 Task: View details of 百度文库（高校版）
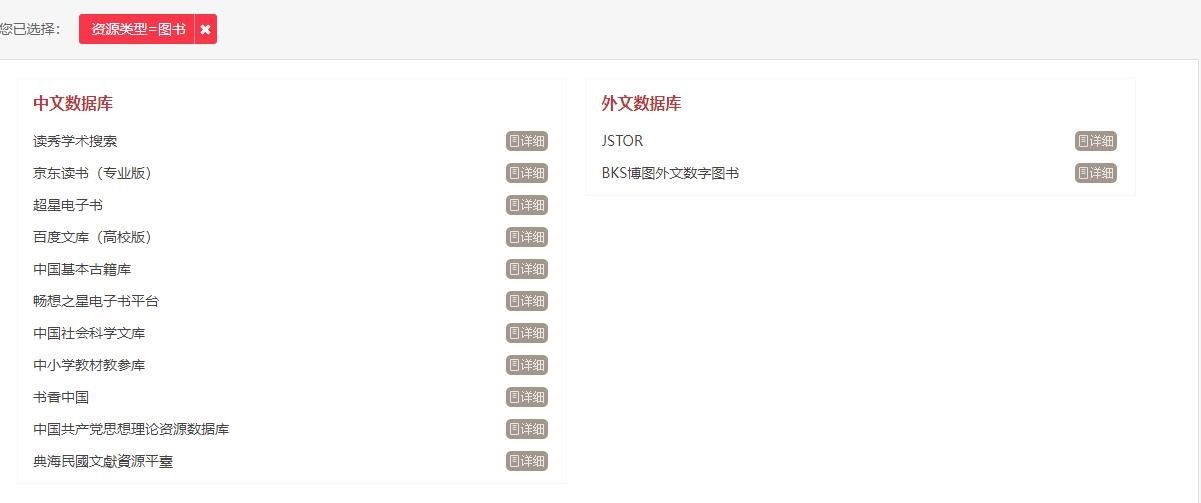[x=527, y=237]
